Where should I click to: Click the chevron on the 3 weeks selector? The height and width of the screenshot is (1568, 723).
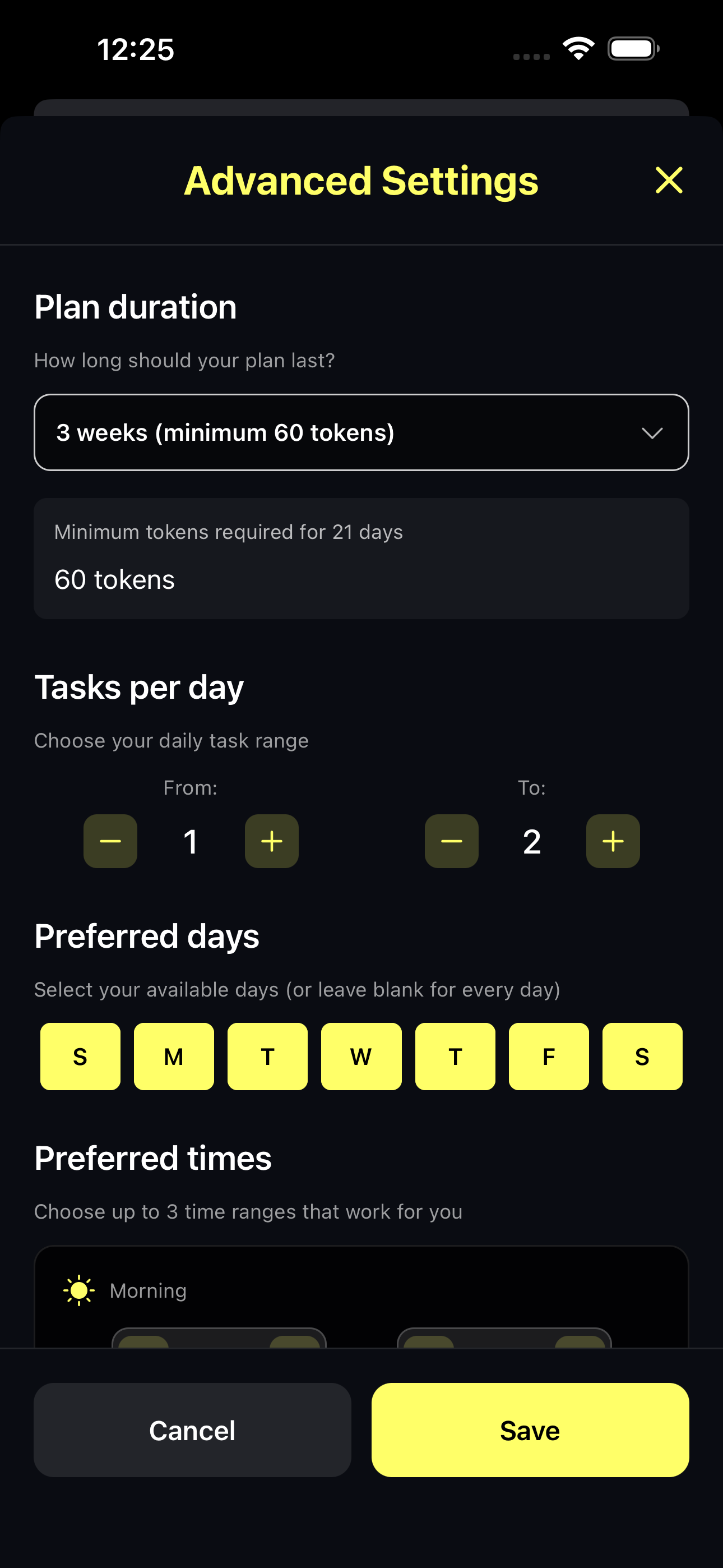[652, 433]
